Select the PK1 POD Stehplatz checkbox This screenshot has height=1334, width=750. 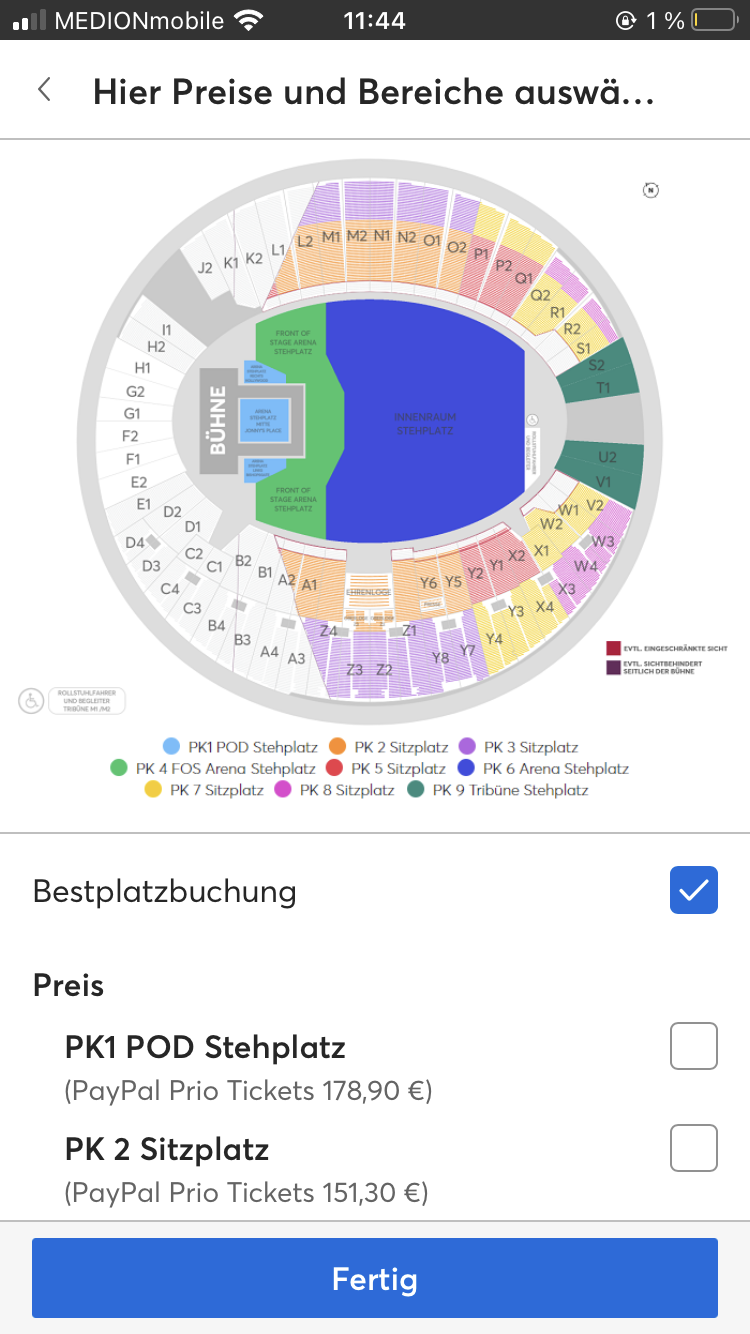click(693, 1046)
